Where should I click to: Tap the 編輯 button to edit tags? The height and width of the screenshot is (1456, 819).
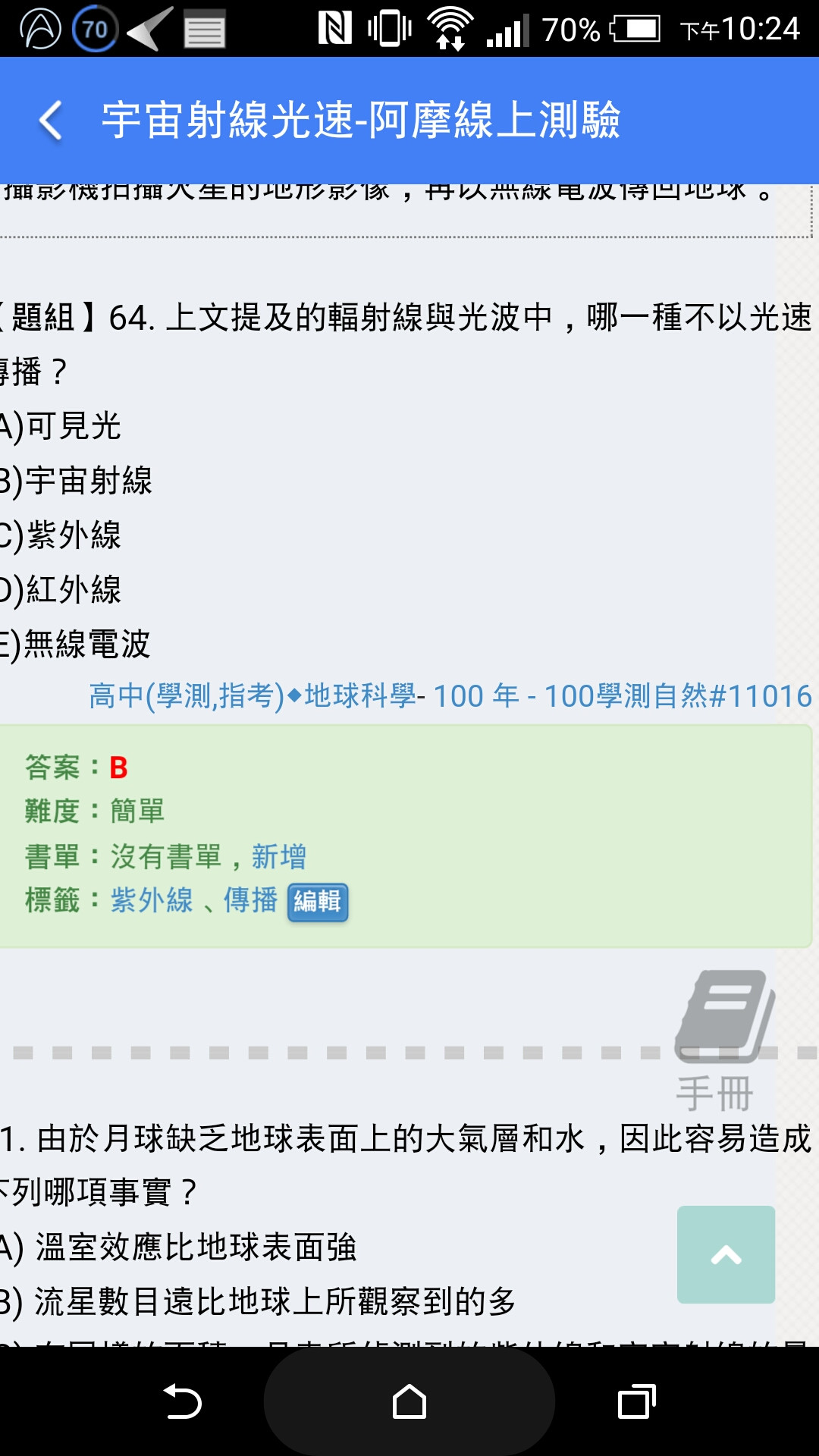pos(318,902)
